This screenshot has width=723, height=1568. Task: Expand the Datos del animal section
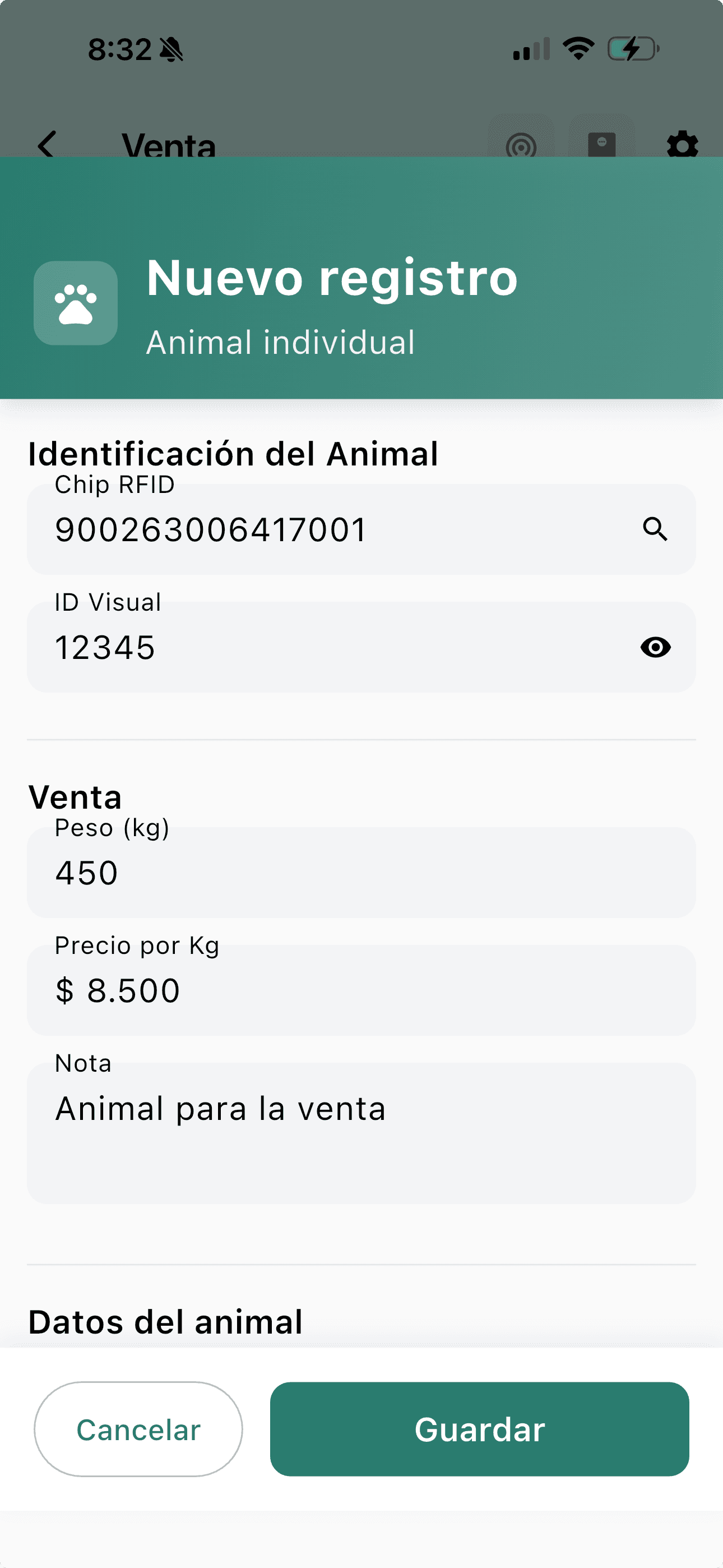click(165, 1321)
